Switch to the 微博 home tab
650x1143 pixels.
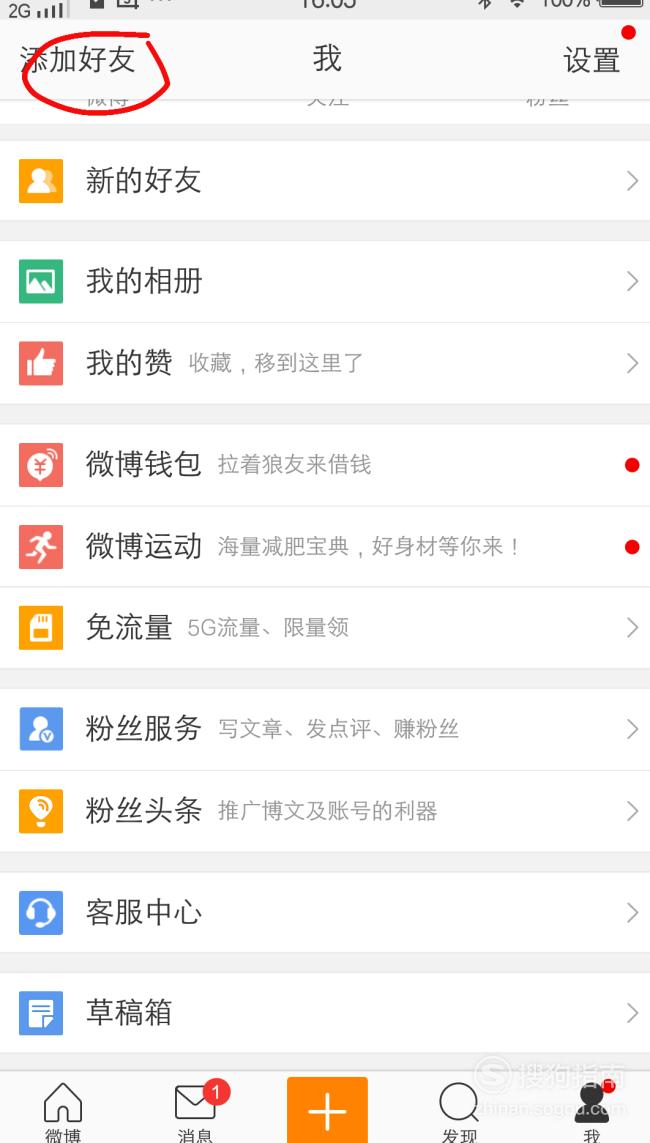coord(63,1110)
